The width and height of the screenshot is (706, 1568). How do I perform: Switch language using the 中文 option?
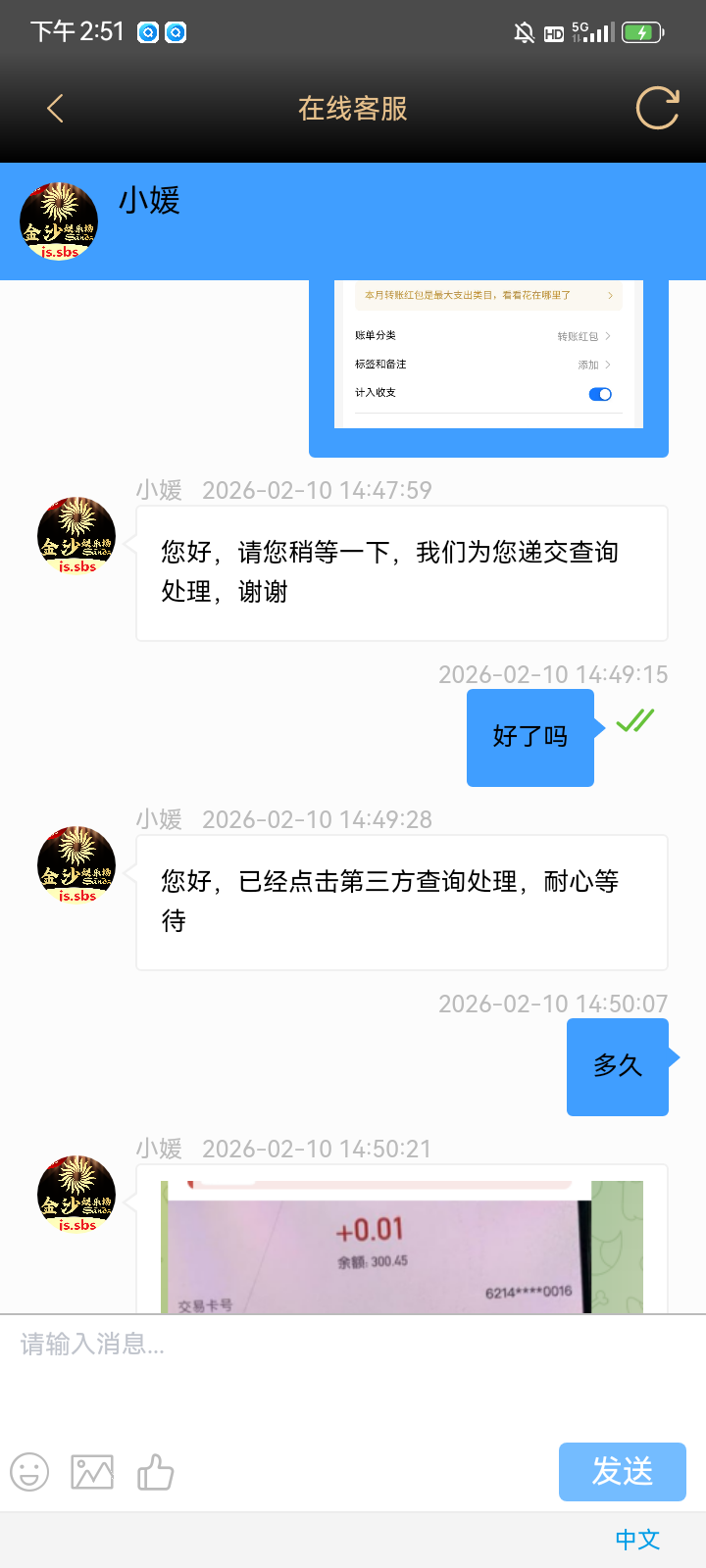[x=636, y=1540]
